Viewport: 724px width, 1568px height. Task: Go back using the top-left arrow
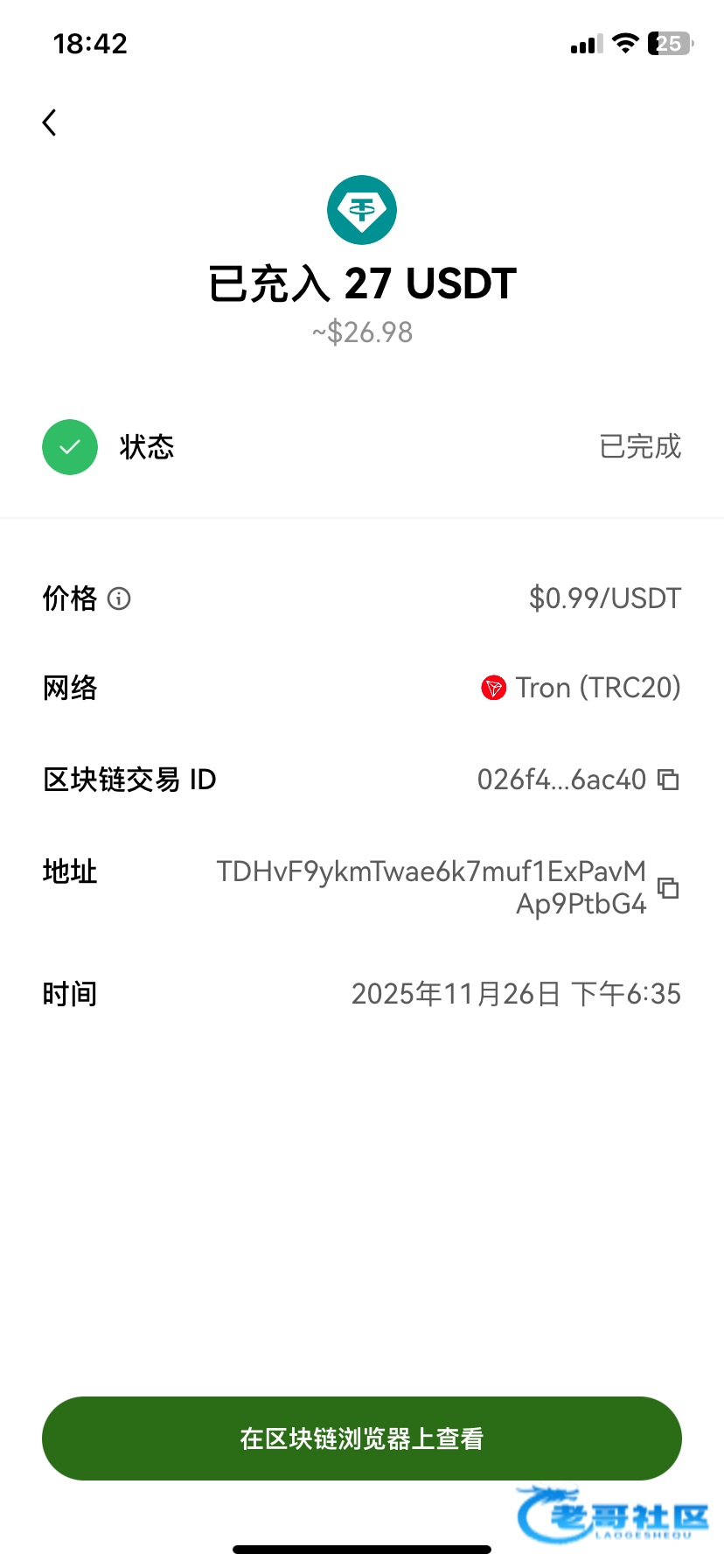click(50, 122)
